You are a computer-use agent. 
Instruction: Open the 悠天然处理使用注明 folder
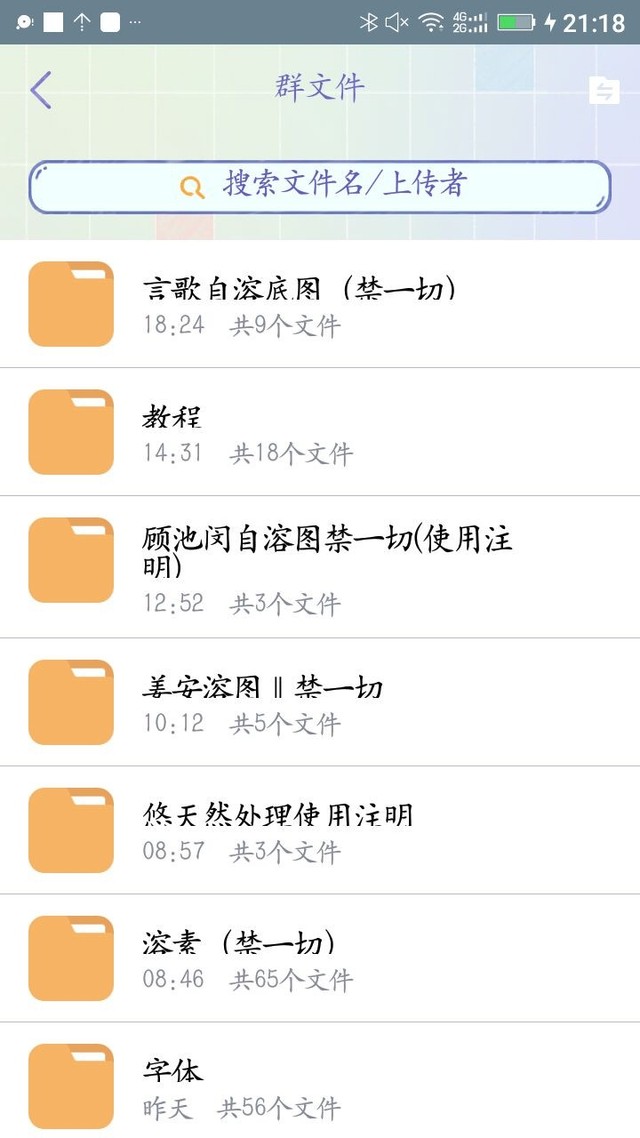[320, 830]
